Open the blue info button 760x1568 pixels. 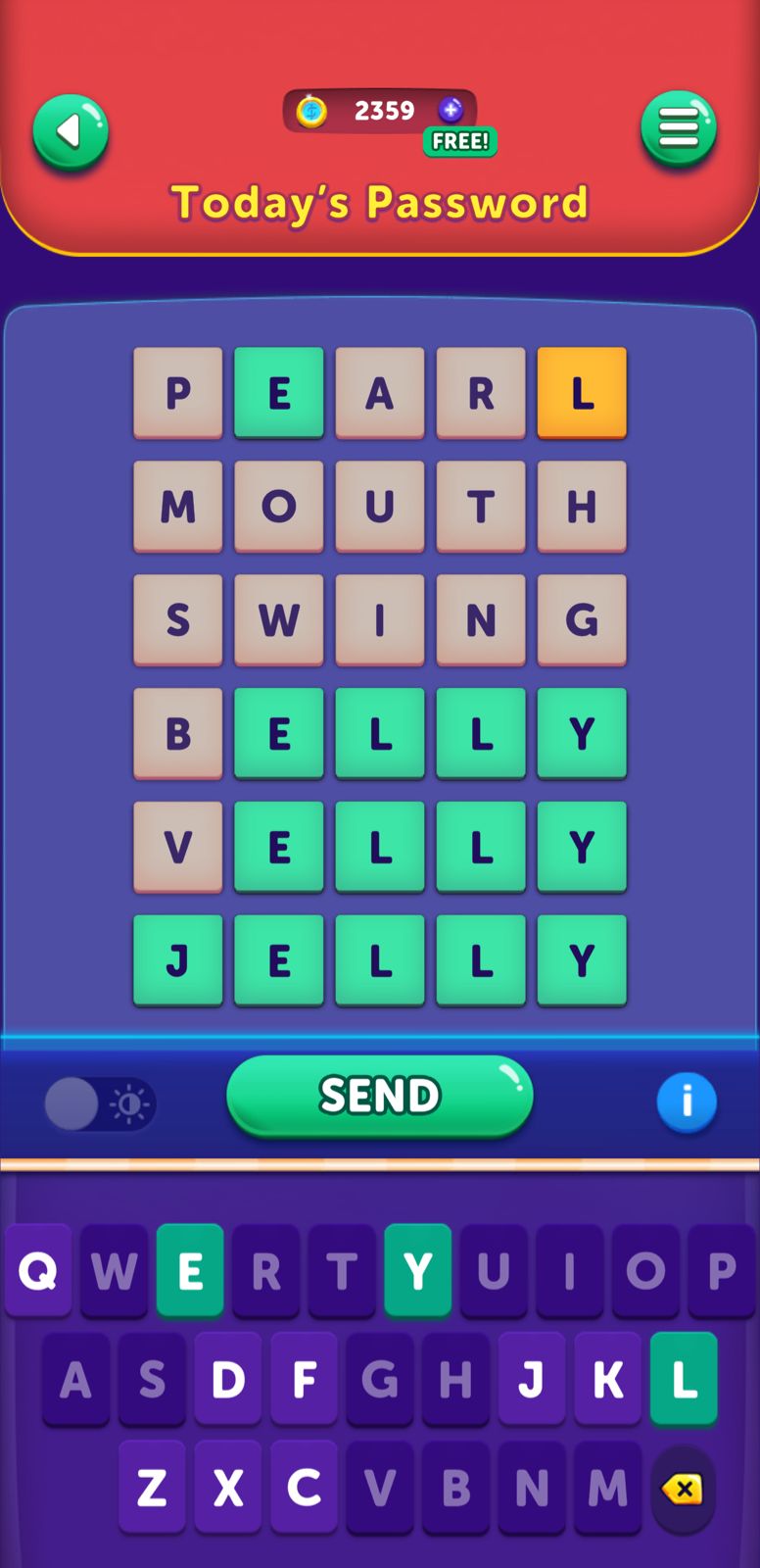pyautogui.click(x=686, y=1102)
